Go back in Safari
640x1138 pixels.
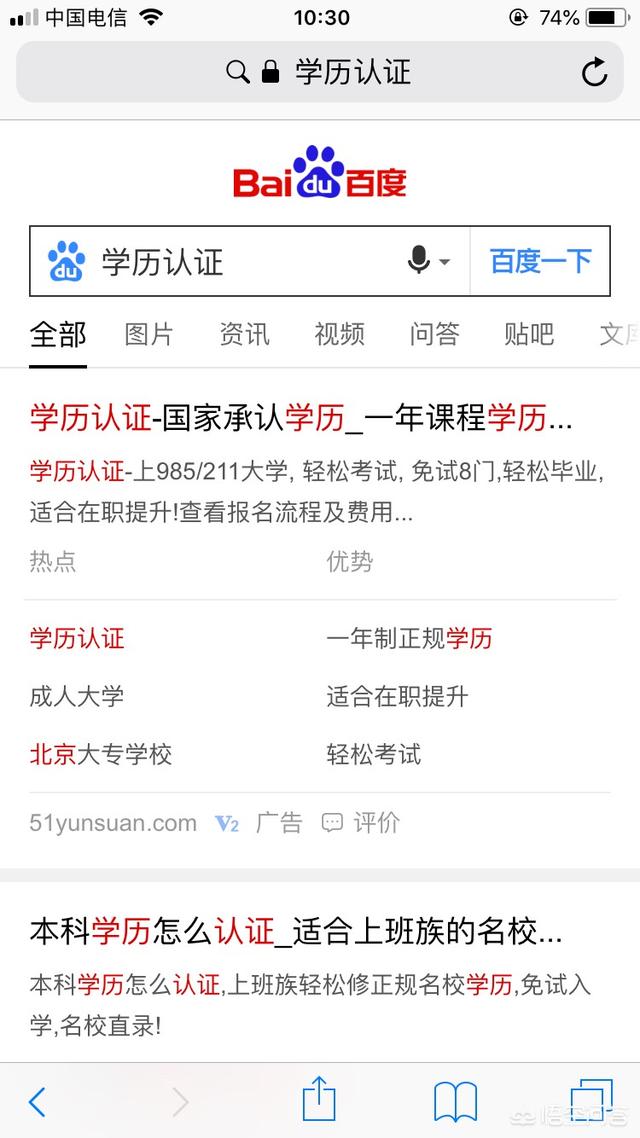[36, 1102]
